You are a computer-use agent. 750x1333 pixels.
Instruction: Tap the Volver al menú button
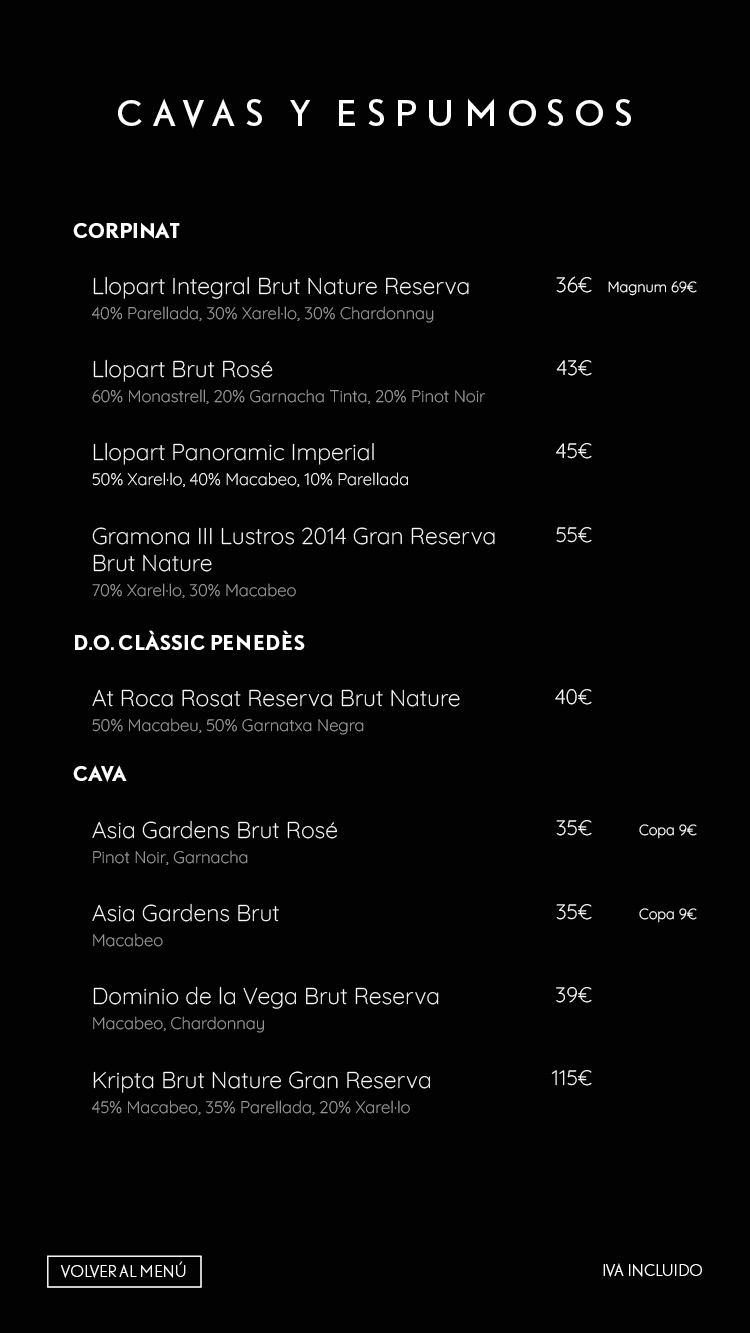(124, 1271)
